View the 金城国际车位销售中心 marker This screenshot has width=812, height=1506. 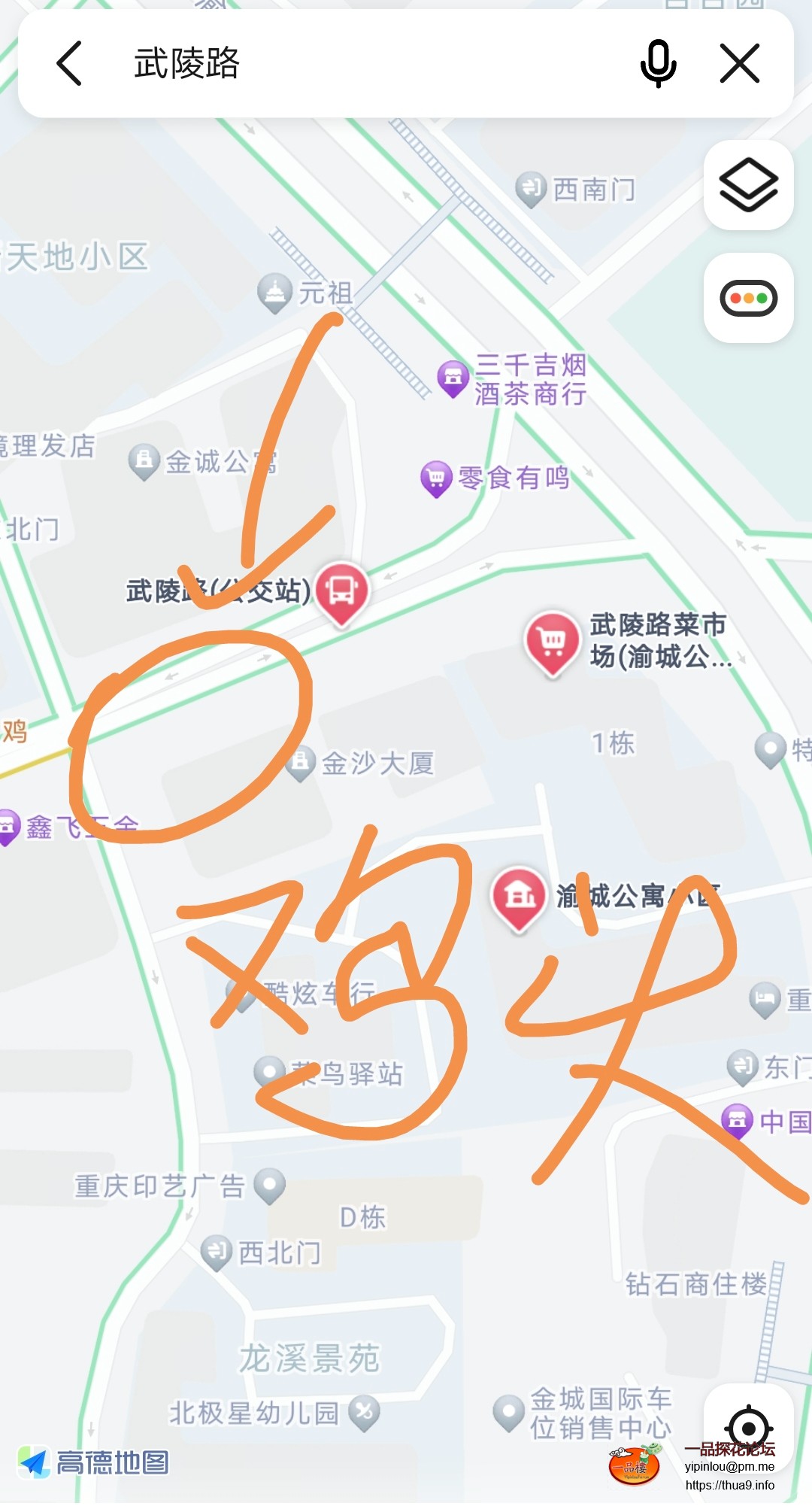[x=509, y=1412]
